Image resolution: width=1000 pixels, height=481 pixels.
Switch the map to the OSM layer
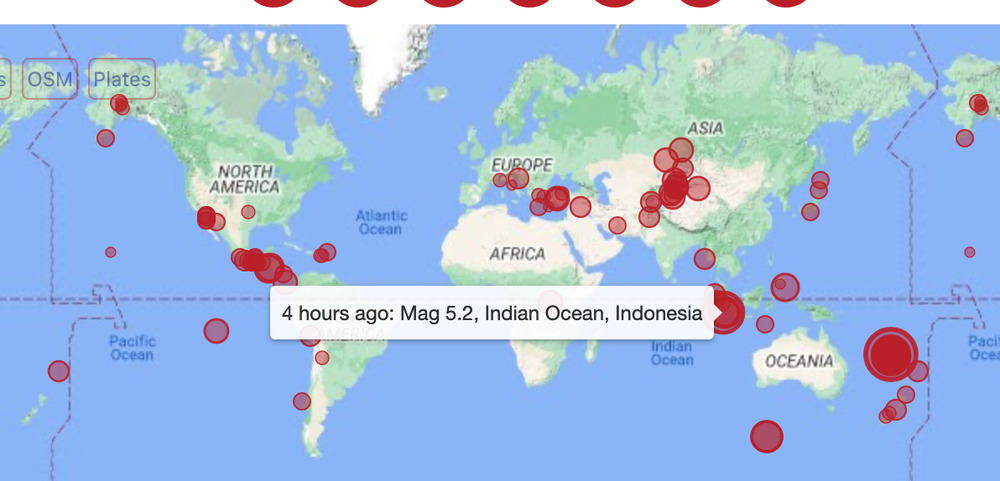(x=50, y=79)
